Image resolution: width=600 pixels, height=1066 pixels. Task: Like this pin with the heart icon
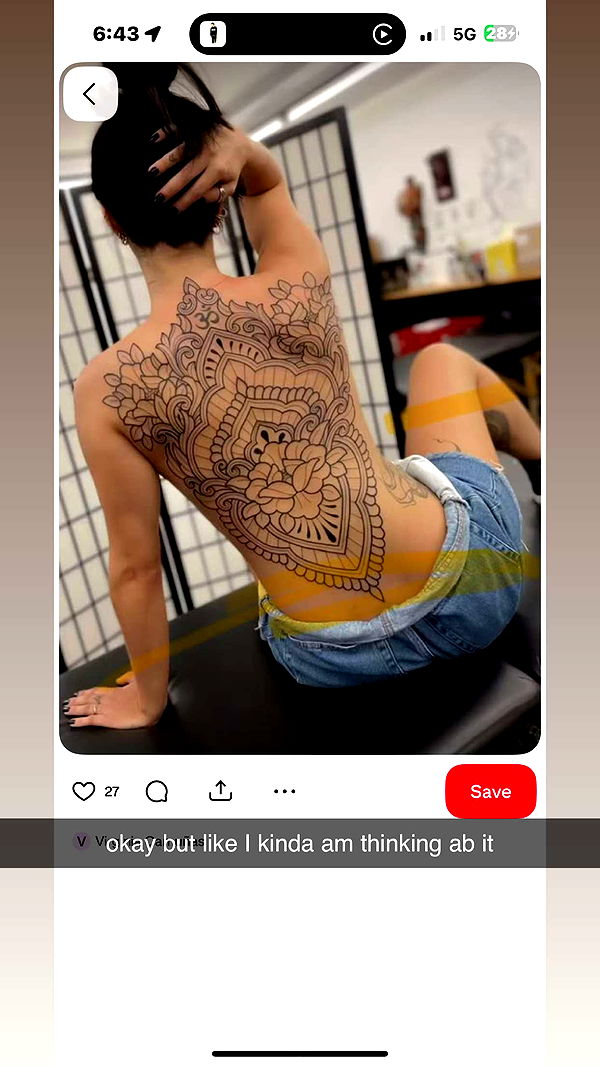(x=84, y=791)
